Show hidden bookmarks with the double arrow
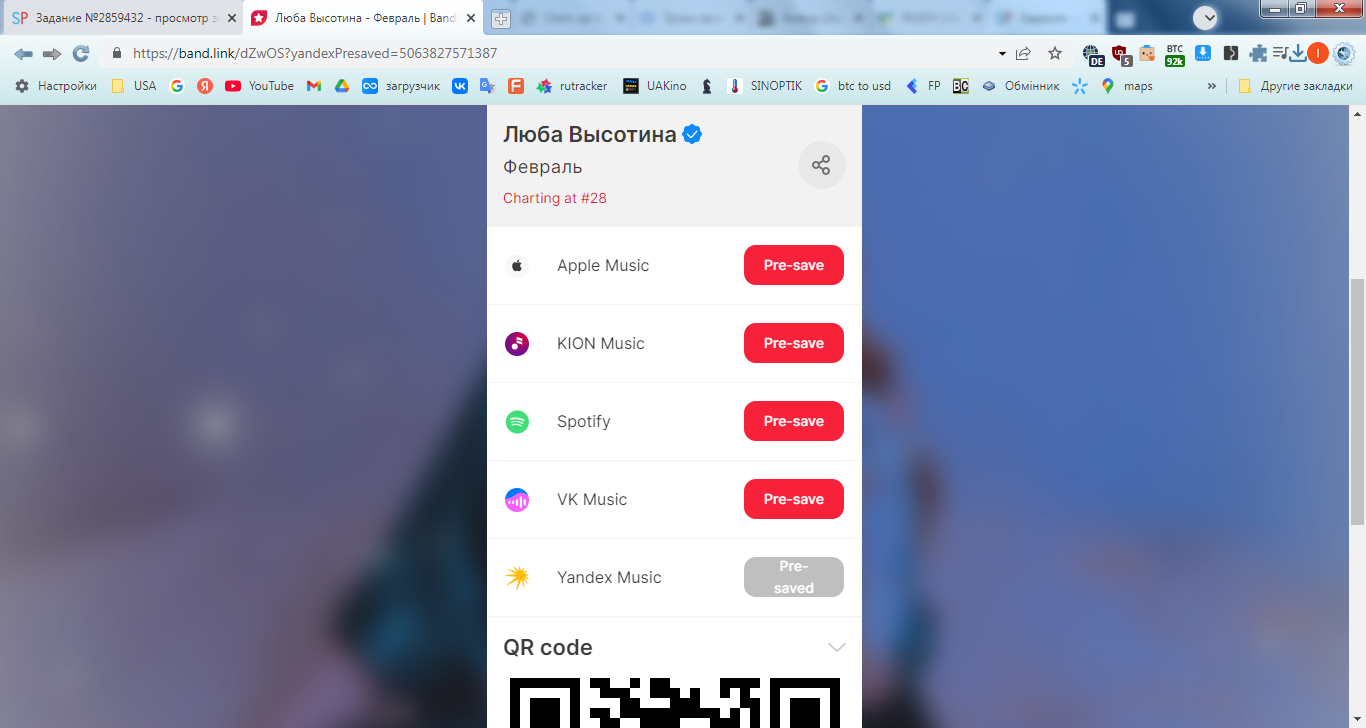Image resolution: width=1366 pixels, height=728 pixels. [1212, 86]
